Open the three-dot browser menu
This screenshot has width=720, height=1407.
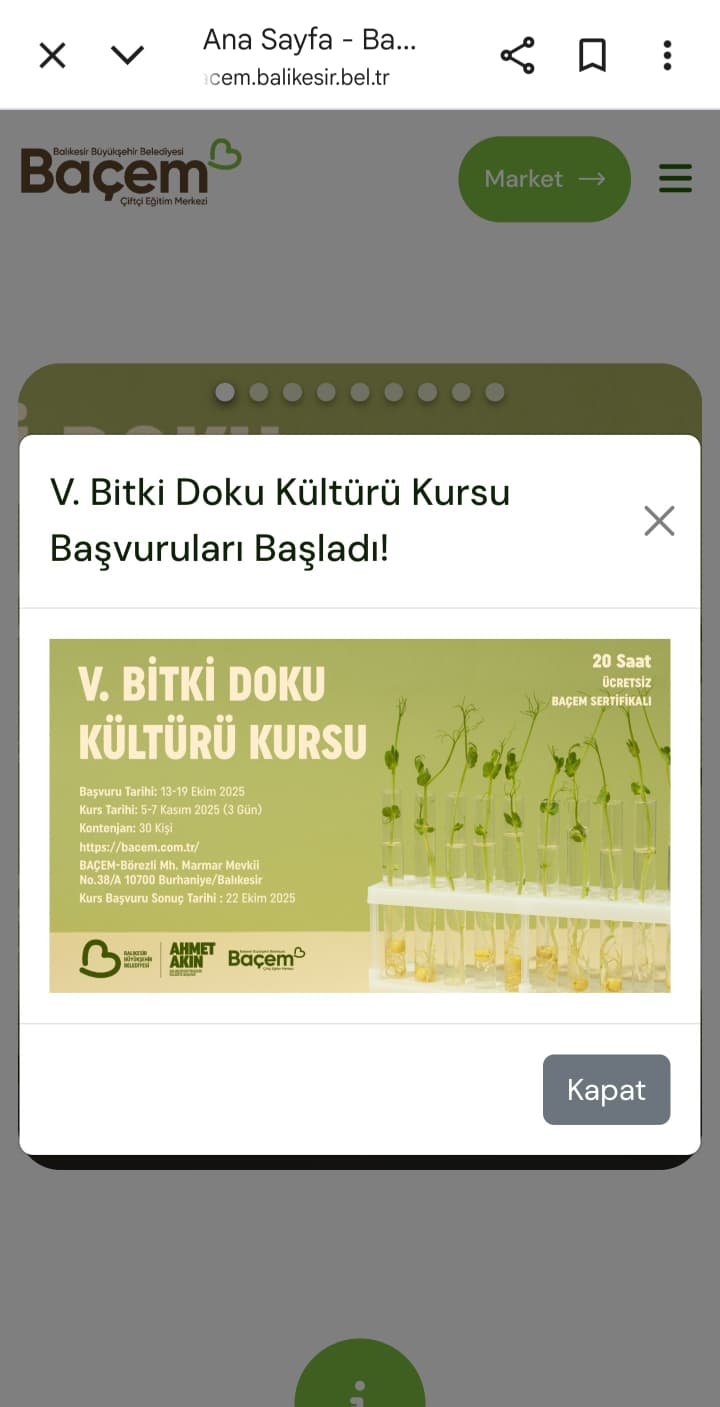coord(667,56)
